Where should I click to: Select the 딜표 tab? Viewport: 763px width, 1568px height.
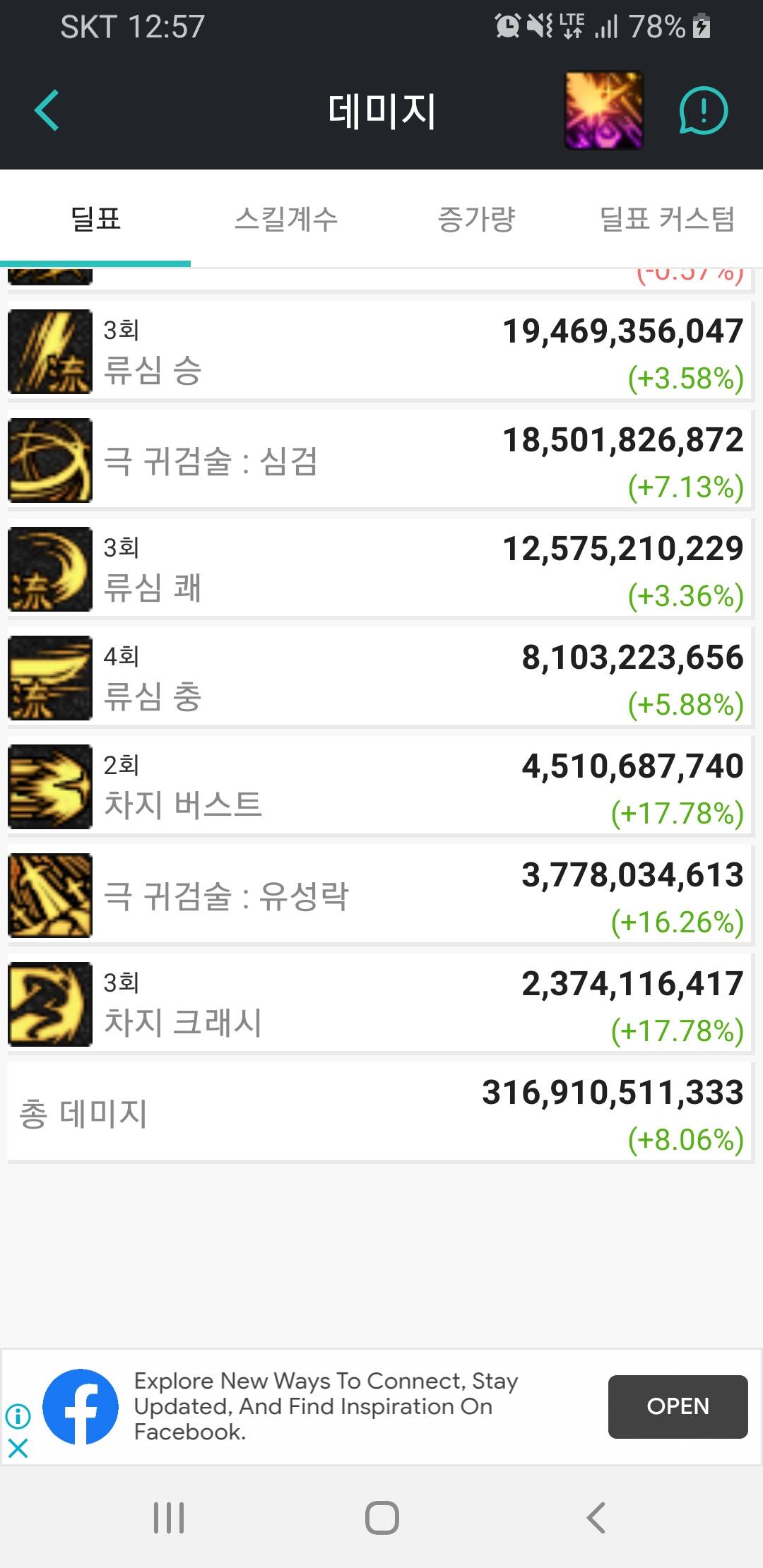point(95,218)
